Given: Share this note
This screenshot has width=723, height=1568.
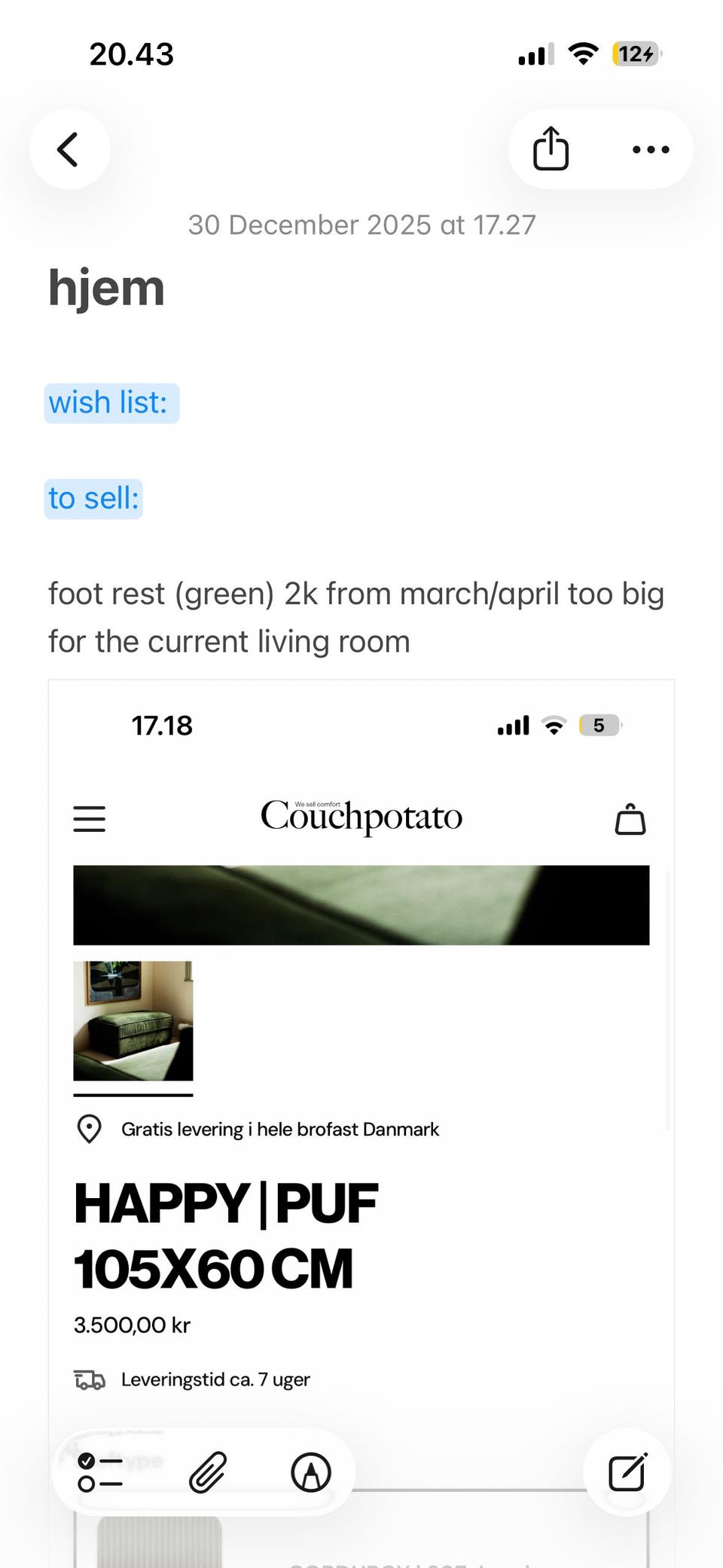Looking at the screenshot, I should 551,149.
